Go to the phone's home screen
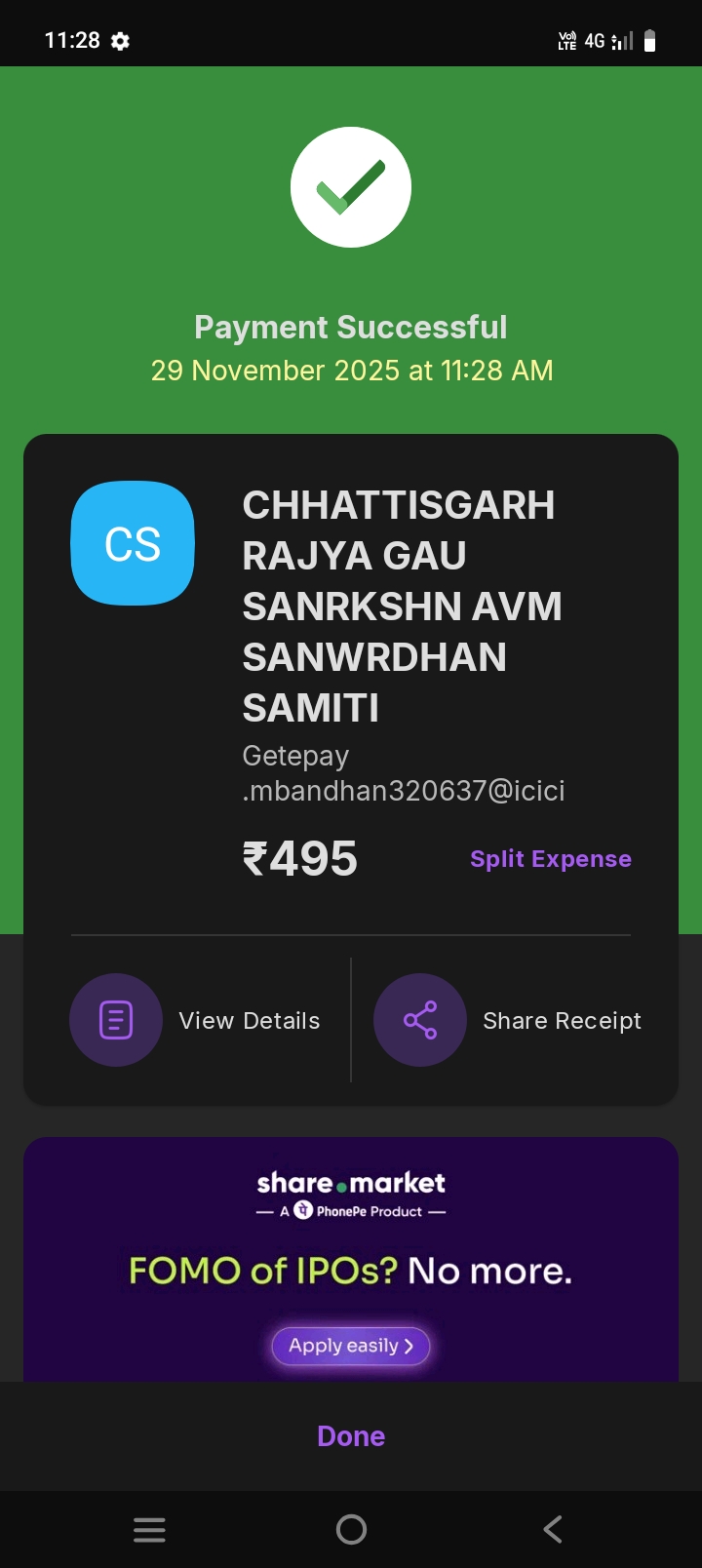Viewport: 702px width, 1568px height. (x=351, y=1529)
